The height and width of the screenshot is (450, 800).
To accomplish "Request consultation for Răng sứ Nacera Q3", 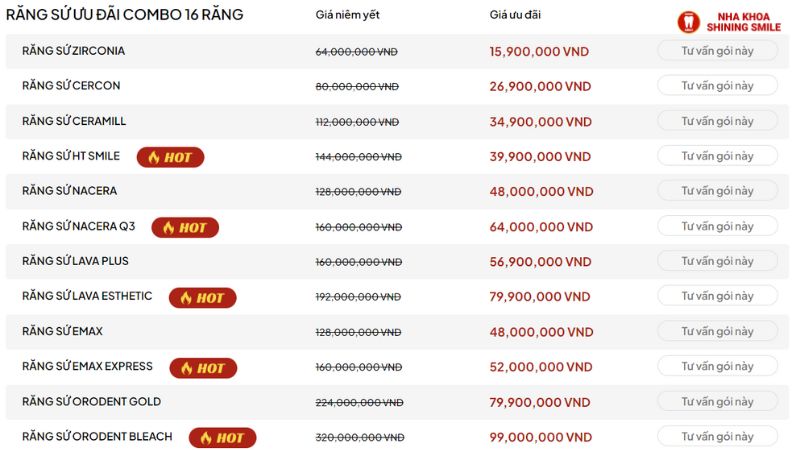I will coord(717,226).
